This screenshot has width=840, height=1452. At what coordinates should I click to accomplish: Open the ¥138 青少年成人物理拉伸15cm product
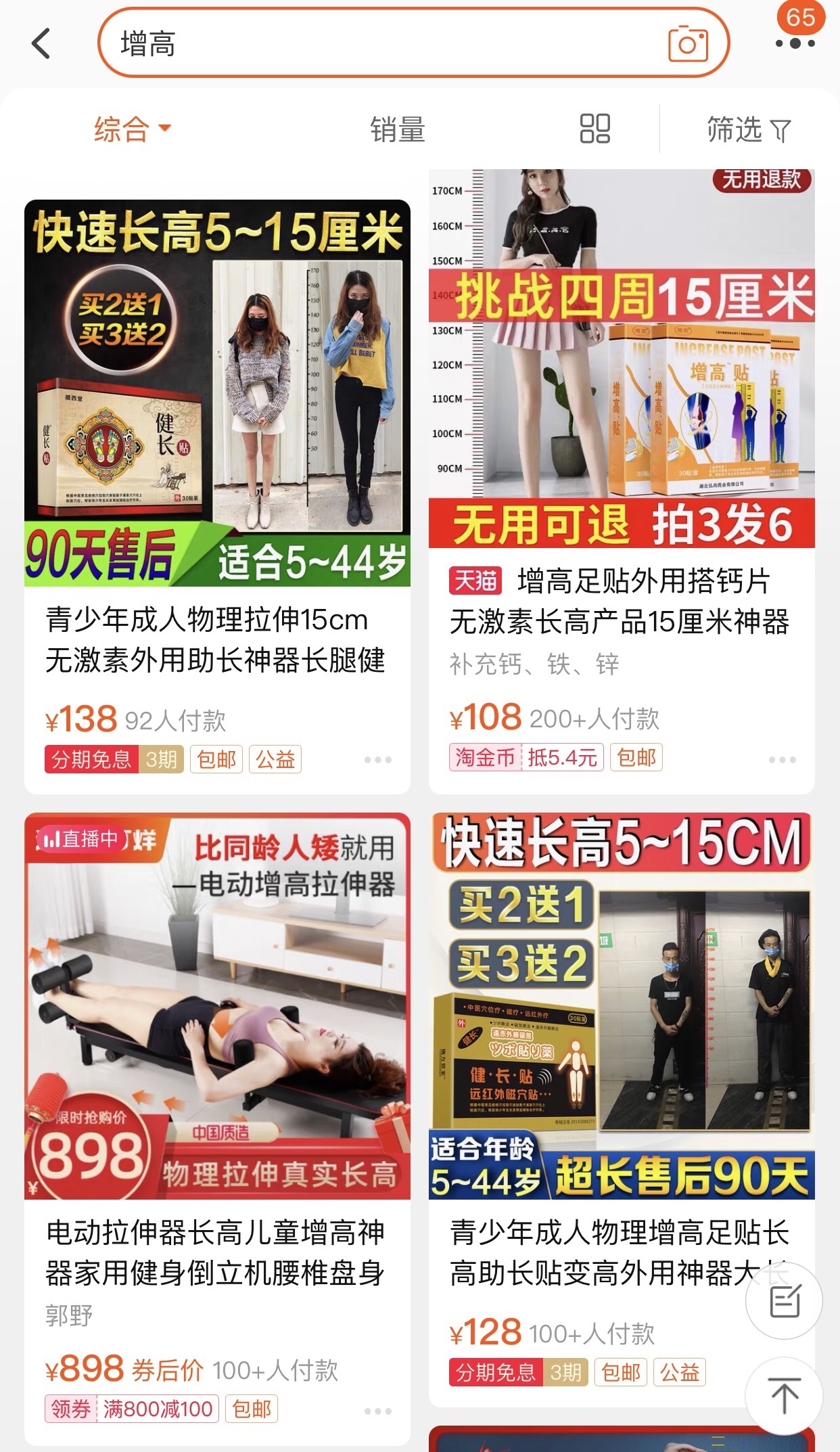216,639
